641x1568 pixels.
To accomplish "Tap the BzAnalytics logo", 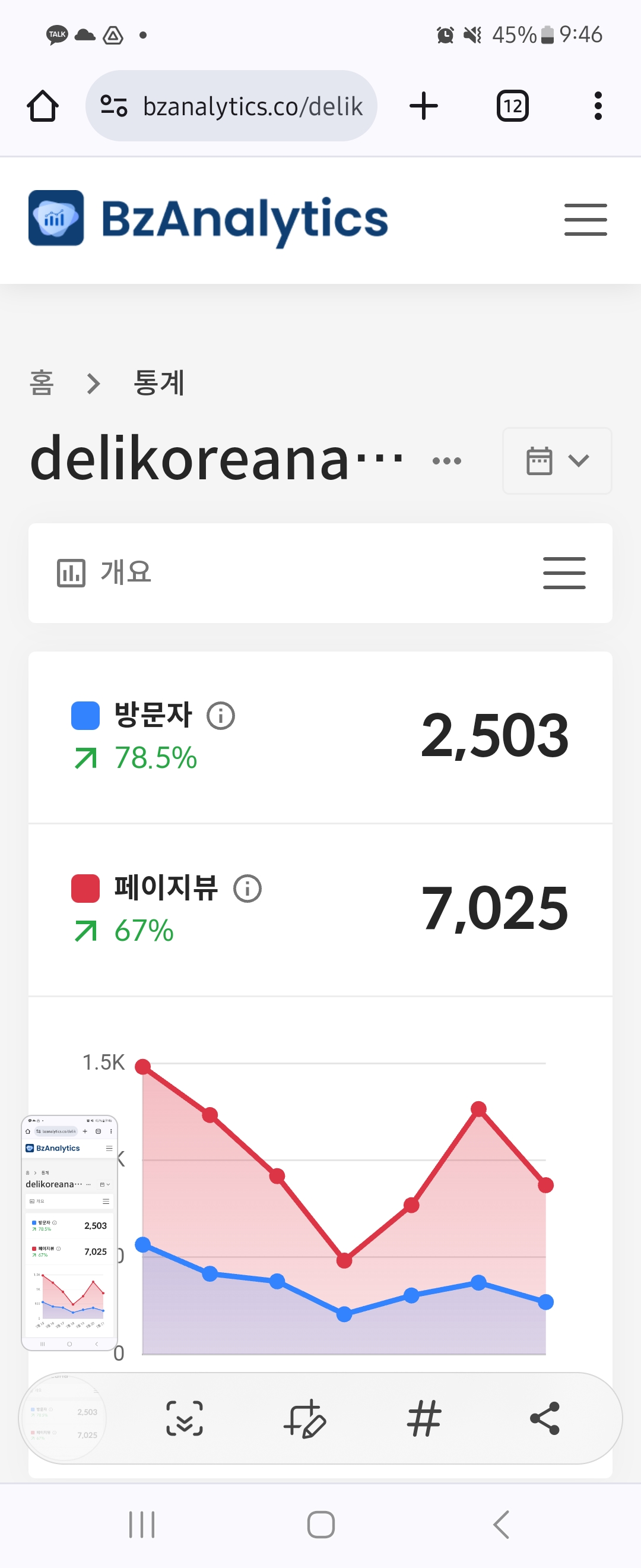I will point(208,219).
